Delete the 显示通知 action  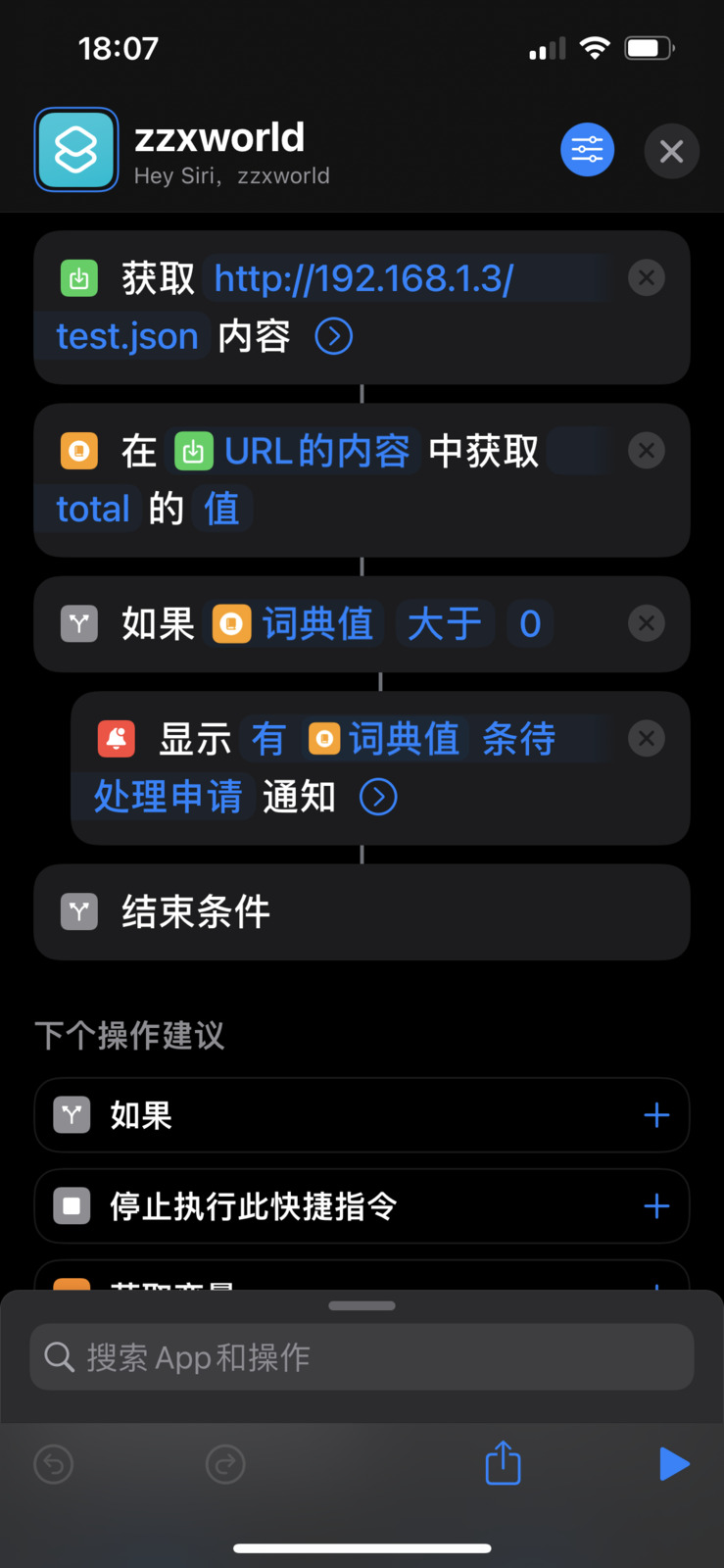click(647, 739)
